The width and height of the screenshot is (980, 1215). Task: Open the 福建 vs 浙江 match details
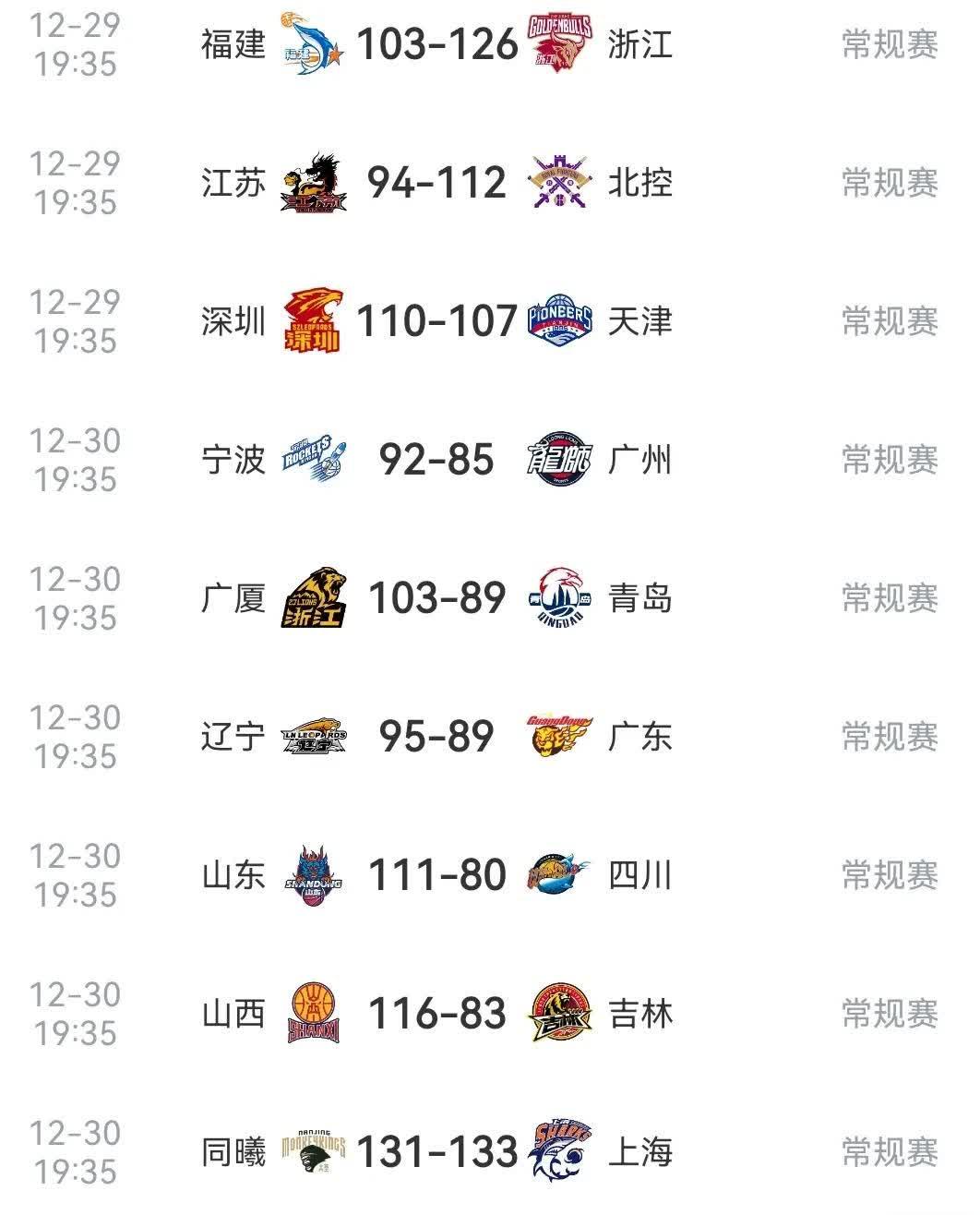click(436, 44)
